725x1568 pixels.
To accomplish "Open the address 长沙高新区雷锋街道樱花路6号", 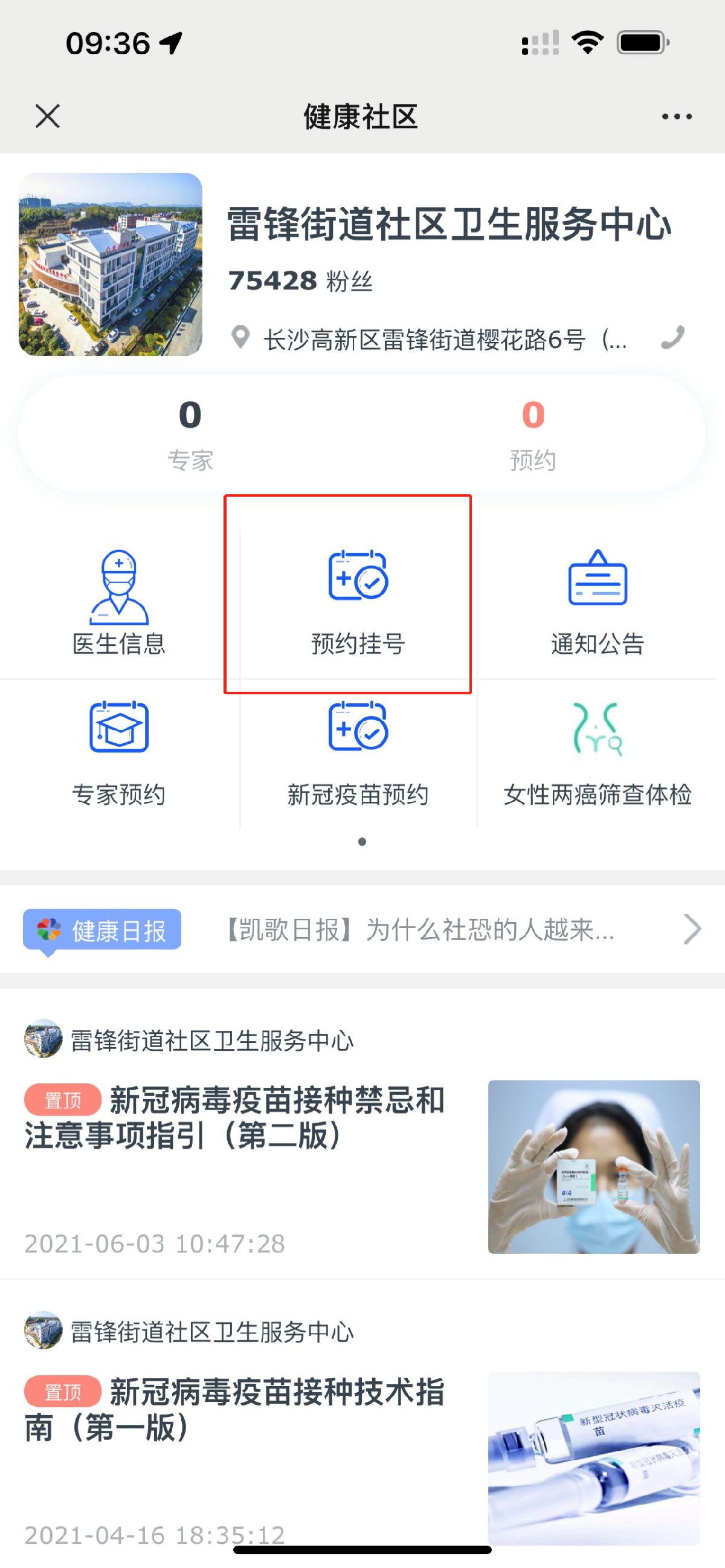I will click(445, 340).
